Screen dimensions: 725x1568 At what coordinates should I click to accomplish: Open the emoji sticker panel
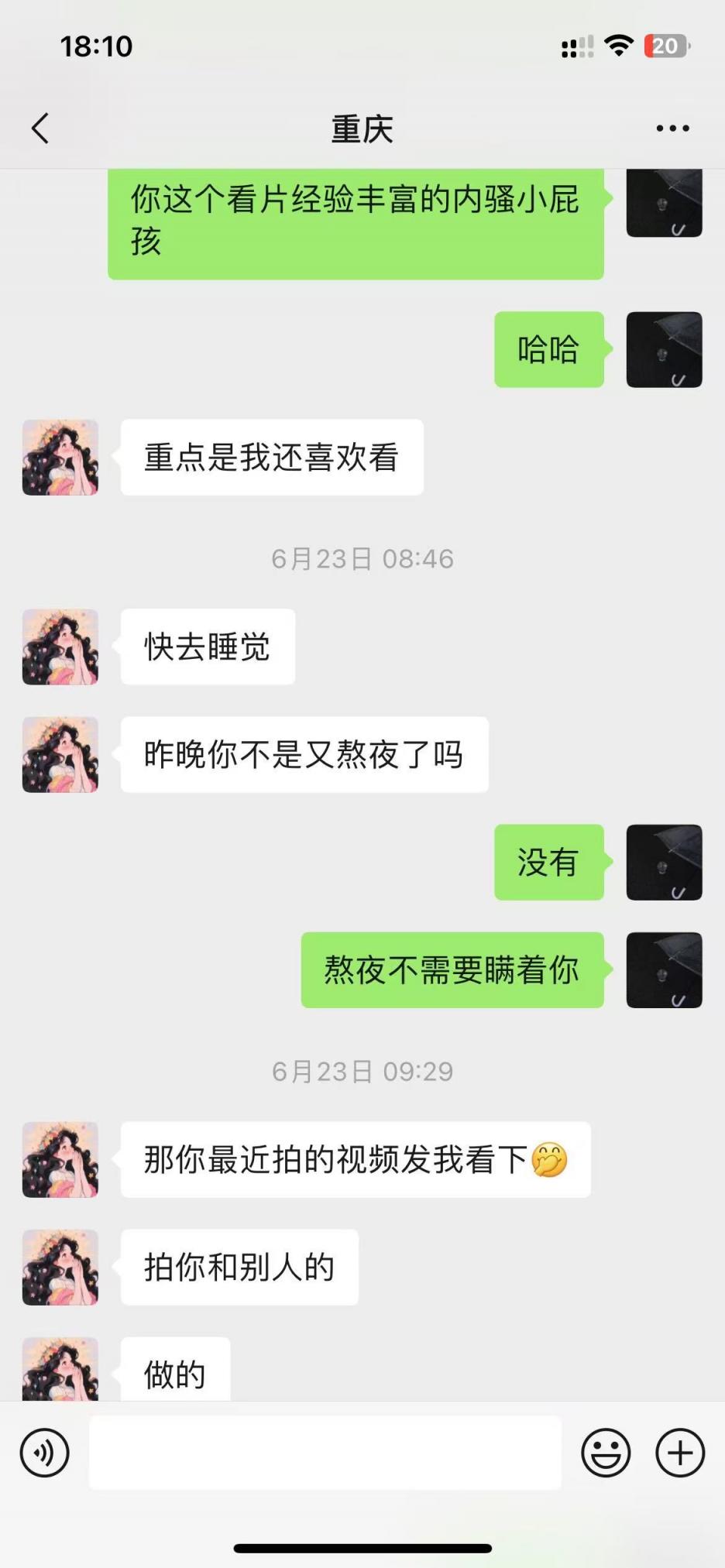[606, 1453]
